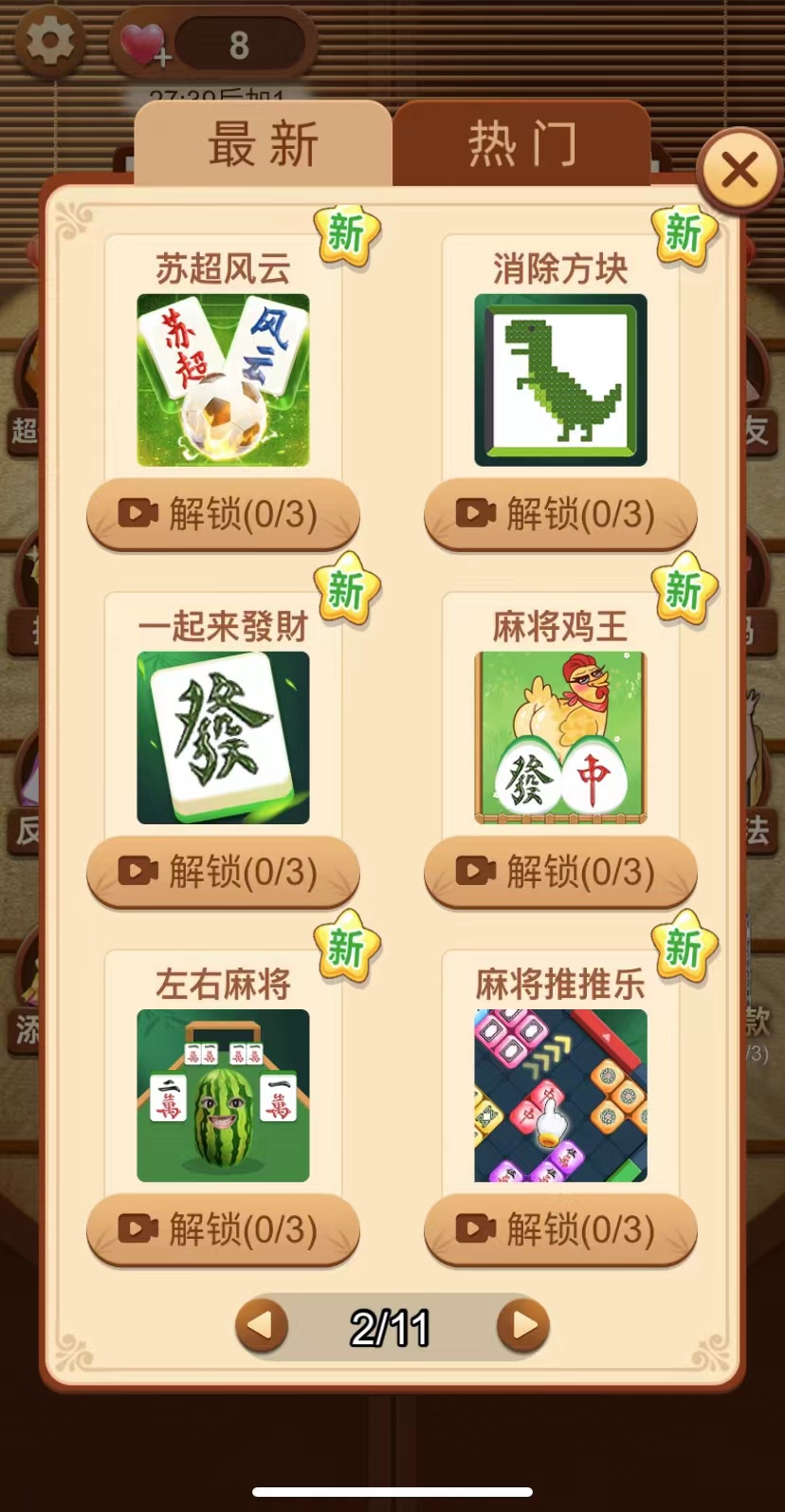This screenshot has width=785, height=1512.
Task: Go to the previous page arrow
Action: point(262,1325)
